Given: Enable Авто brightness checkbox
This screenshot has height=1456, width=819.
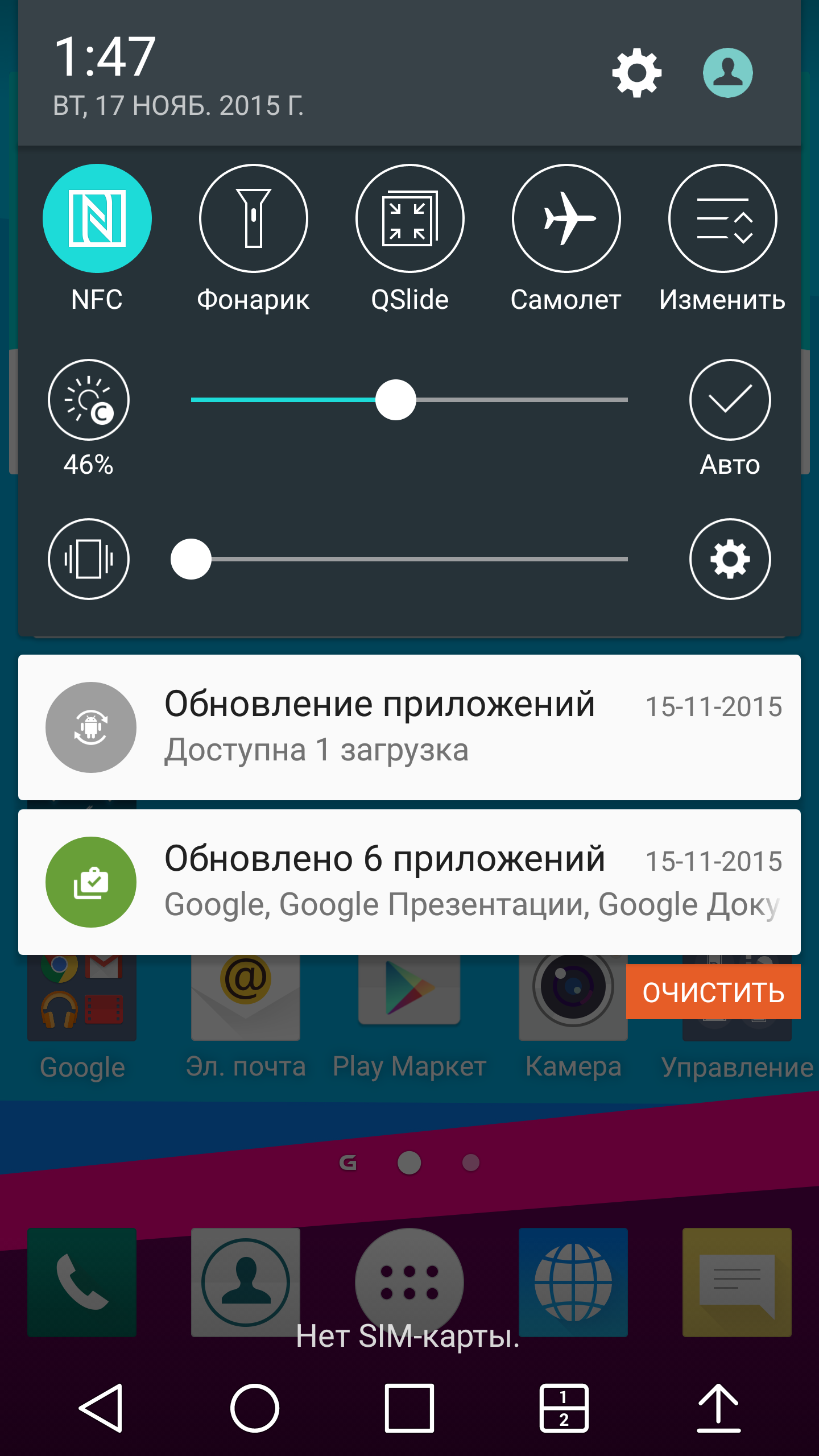Looking at the screenshot, I should [x=730, y=400].
